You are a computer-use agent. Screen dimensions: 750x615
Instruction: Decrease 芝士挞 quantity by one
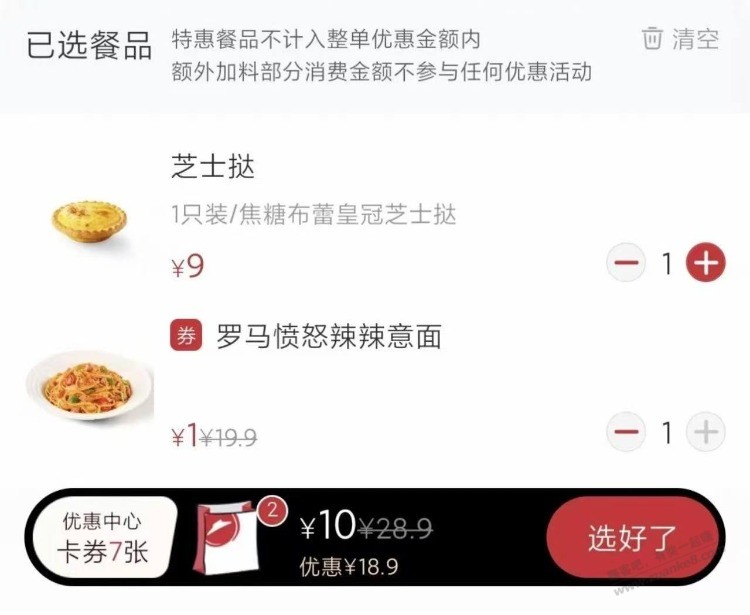(x=626, y=263)
